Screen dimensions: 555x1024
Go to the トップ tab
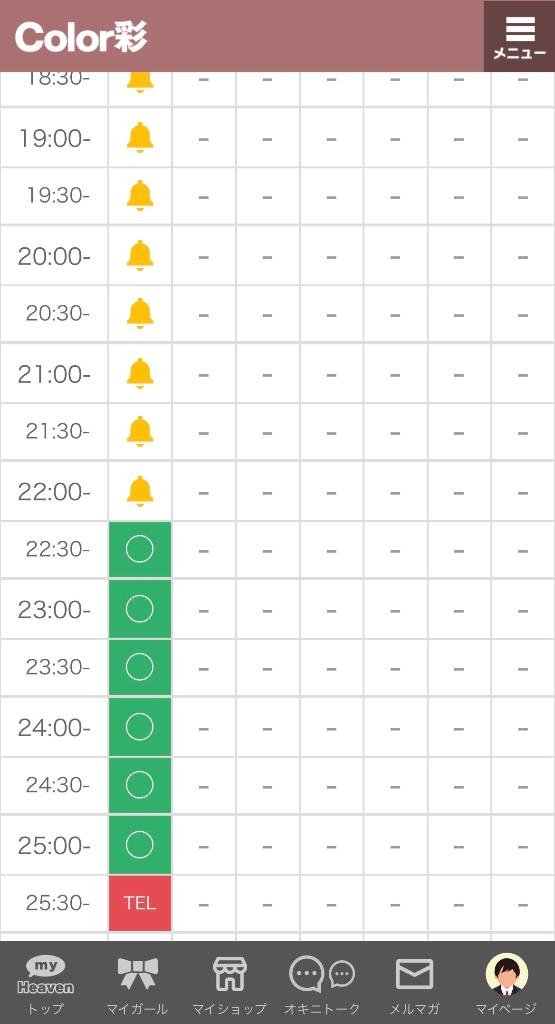[46, 983]
